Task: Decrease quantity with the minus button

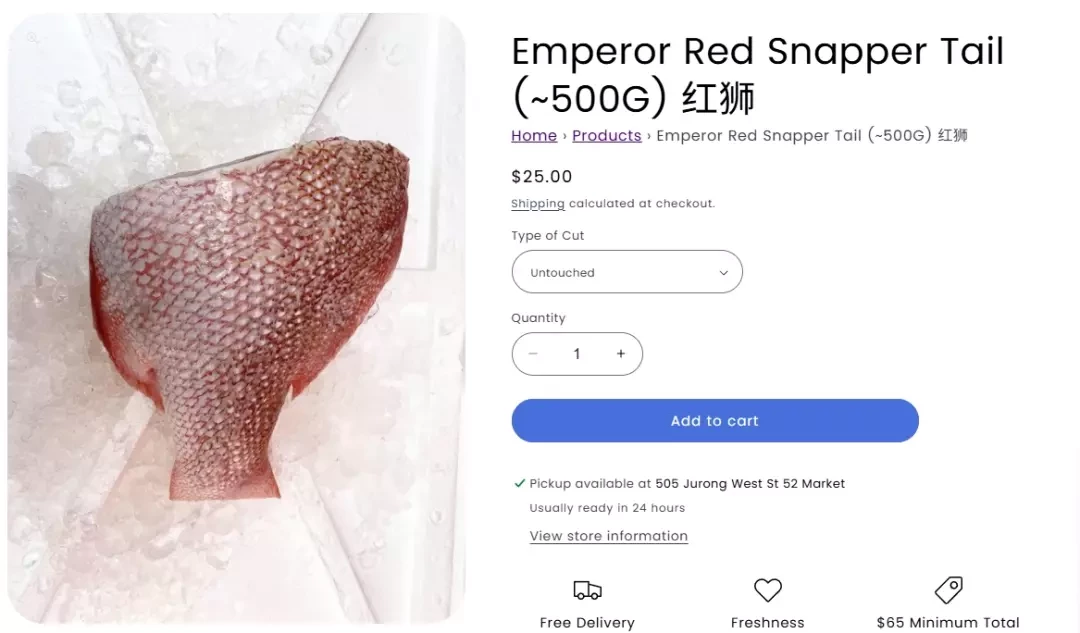Action: pyautogui.click(x=533, y=354)
